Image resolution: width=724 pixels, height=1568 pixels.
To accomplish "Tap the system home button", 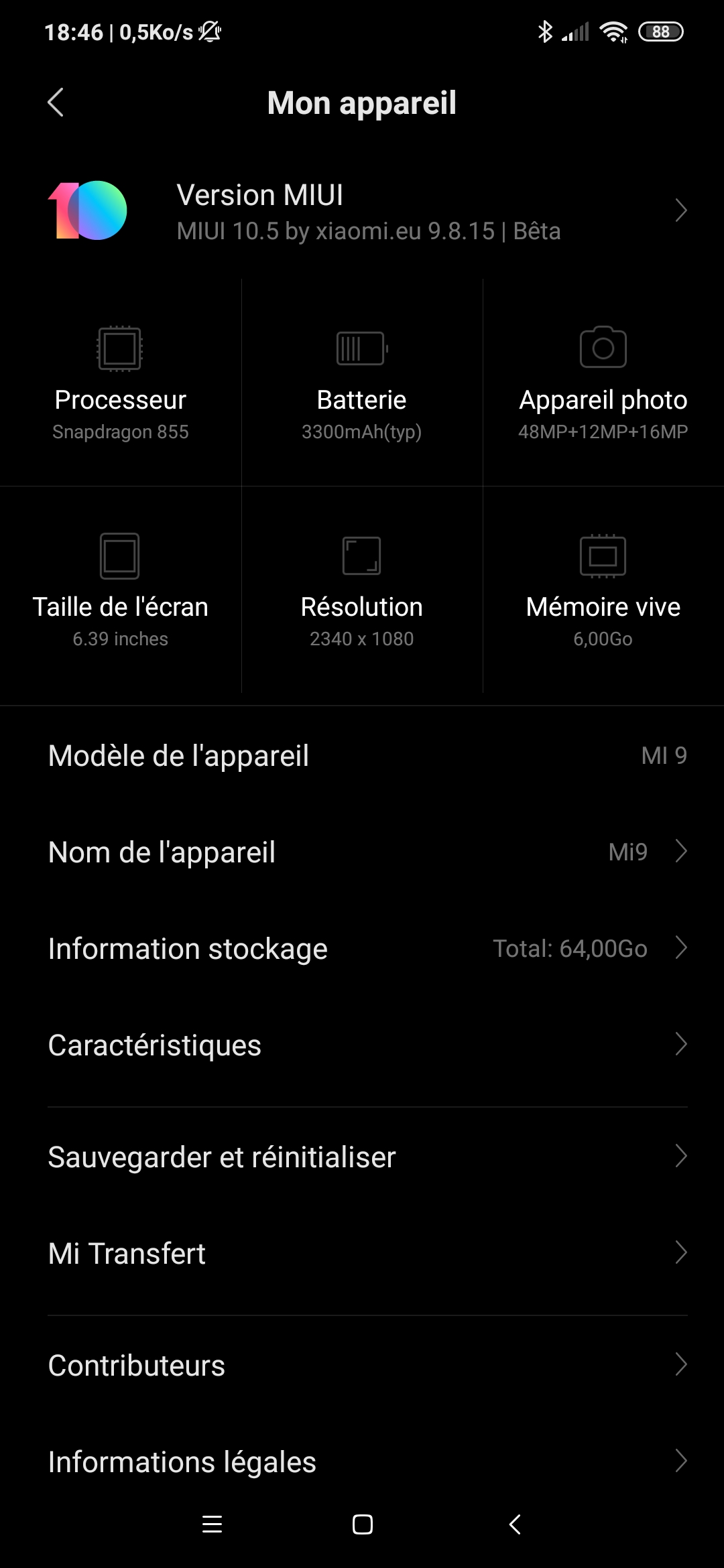I will click(363, 1524).
